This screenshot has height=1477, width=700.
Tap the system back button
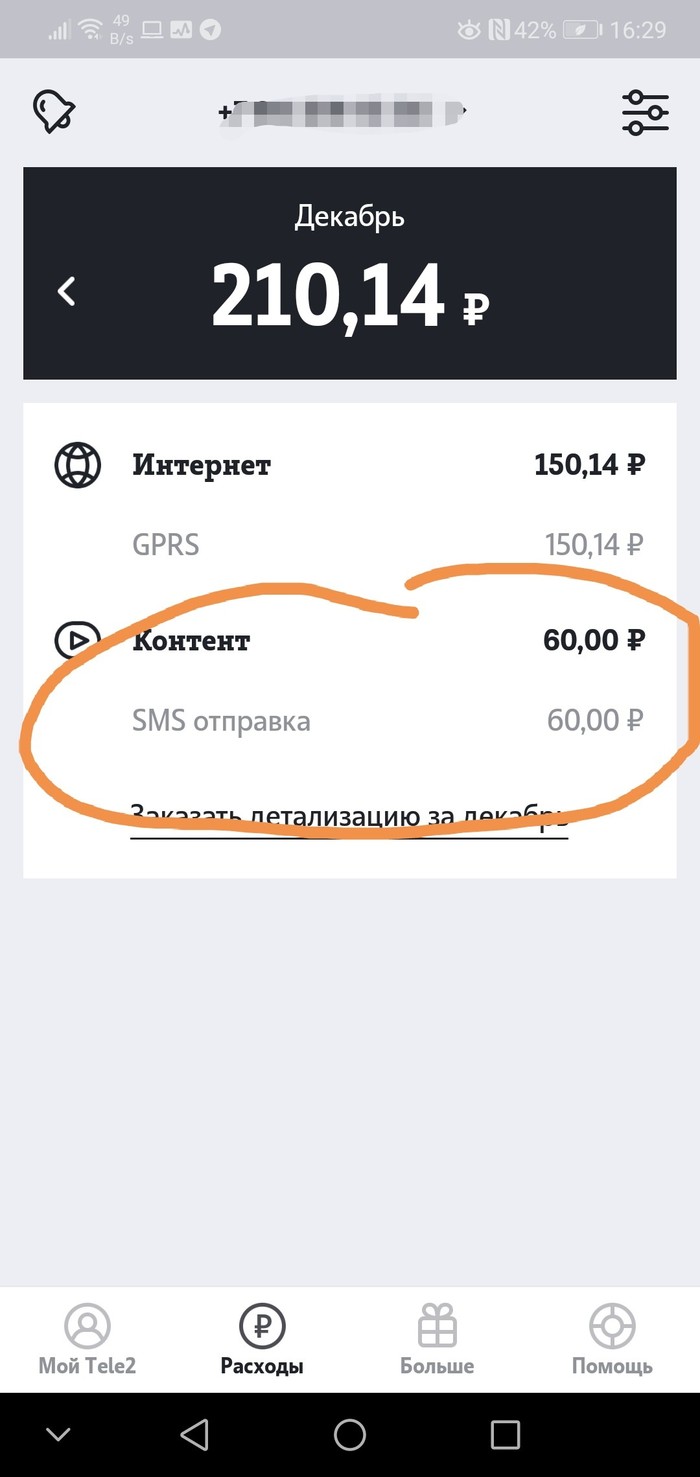click(194, 1435)
